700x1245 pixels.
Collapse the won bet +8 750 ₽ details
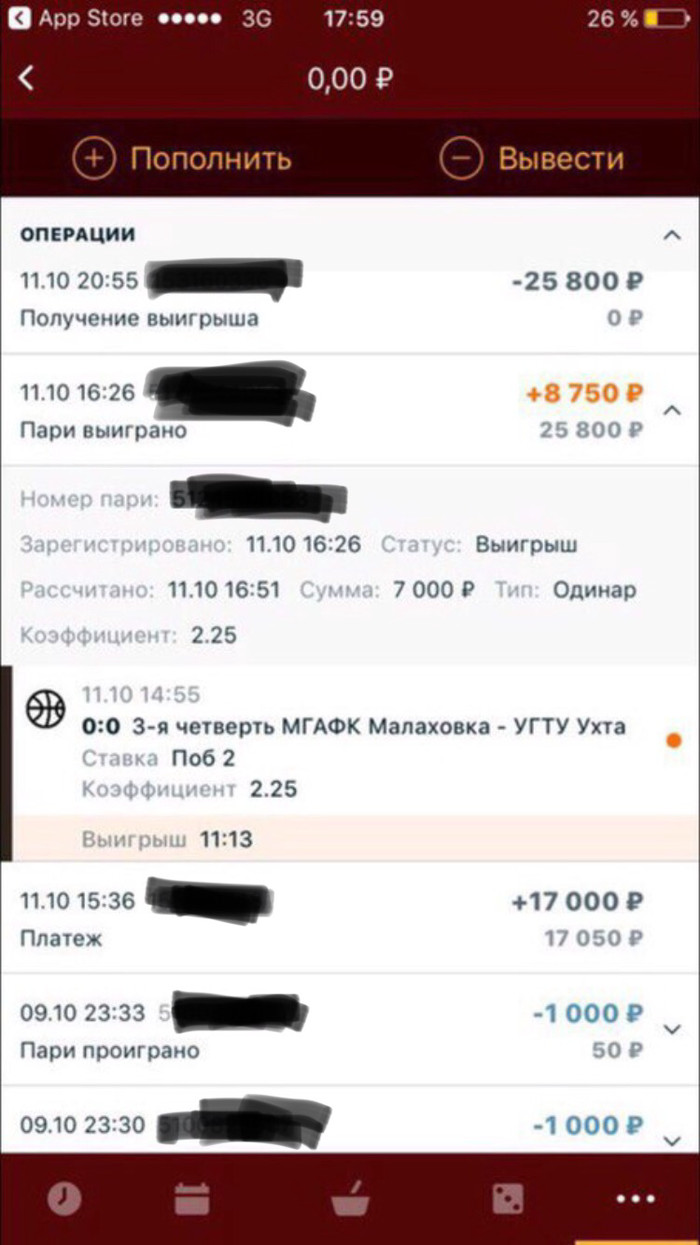673,410
